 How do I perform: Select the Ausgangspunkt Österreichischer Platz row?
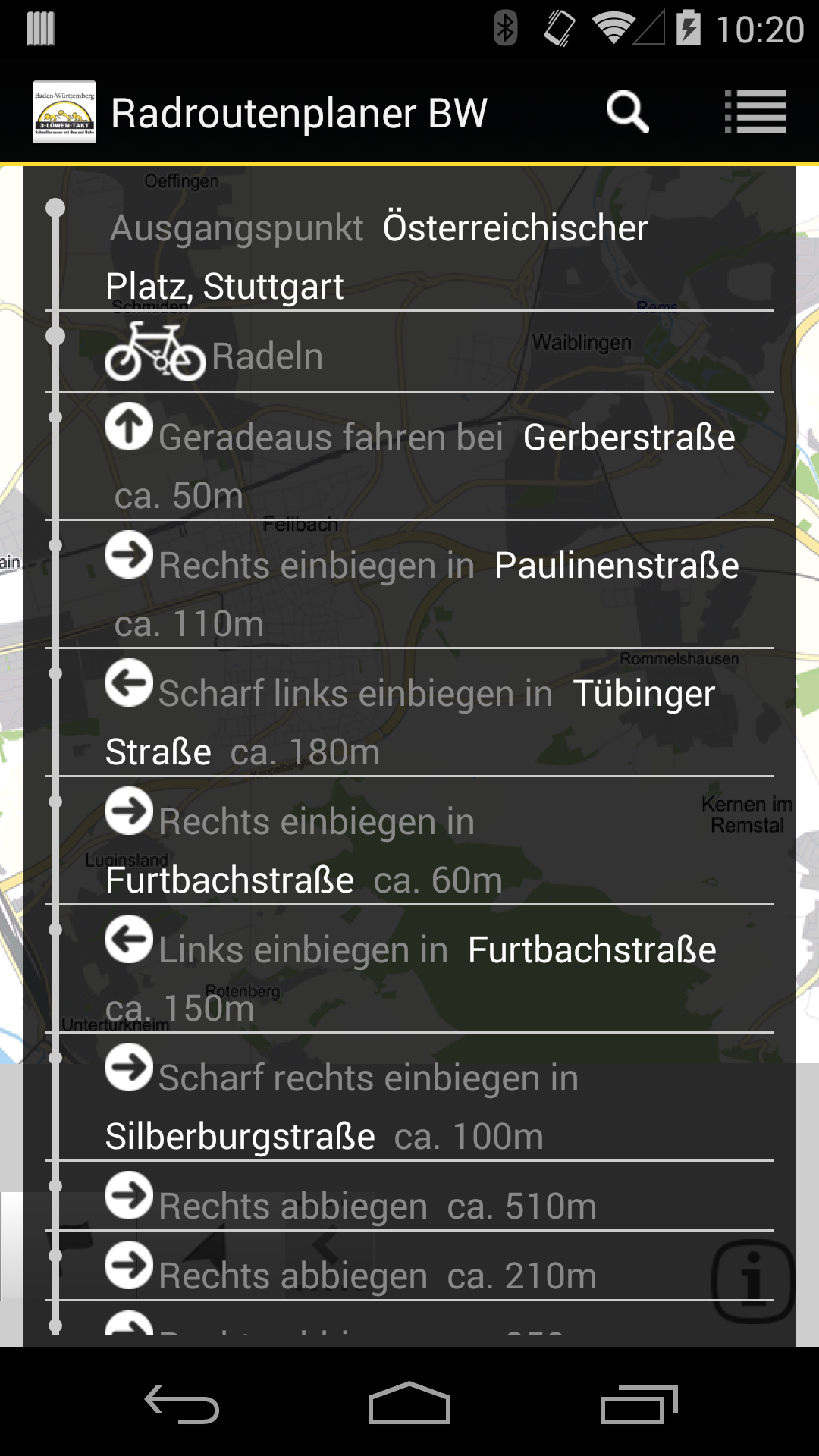pyautogui.click(x=409, y=256)
